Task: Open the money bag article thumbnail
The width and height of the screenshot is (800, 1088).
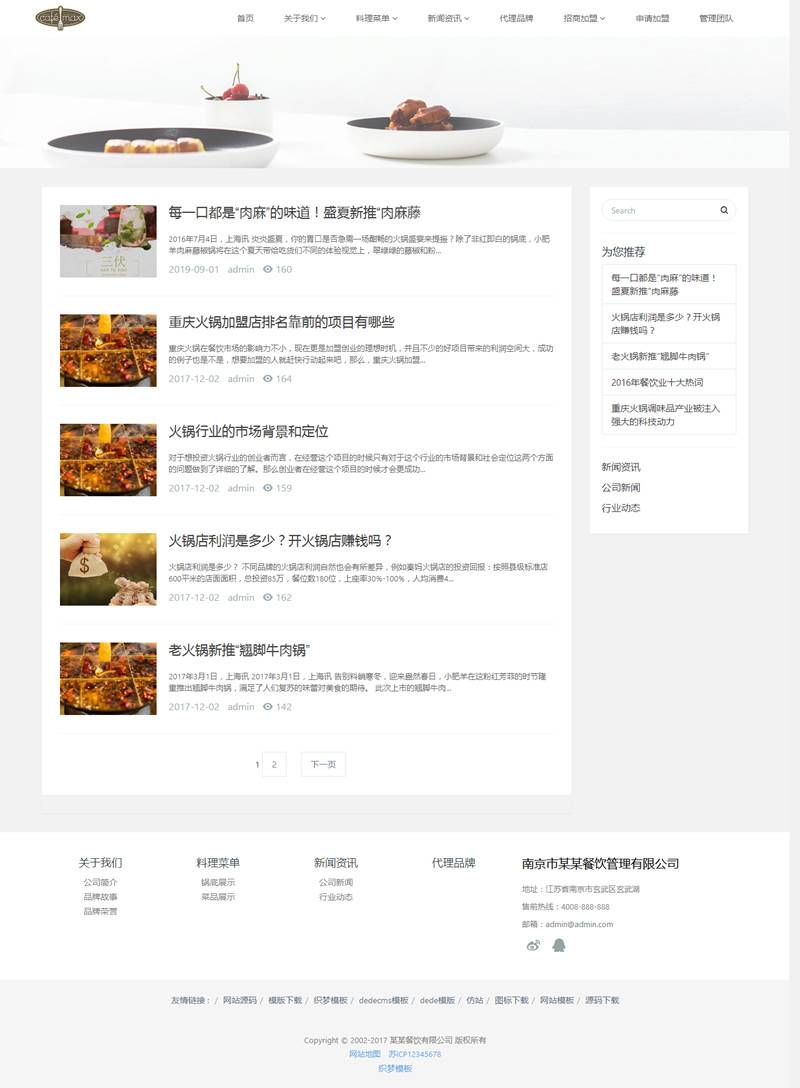Action: click(108, 569)
